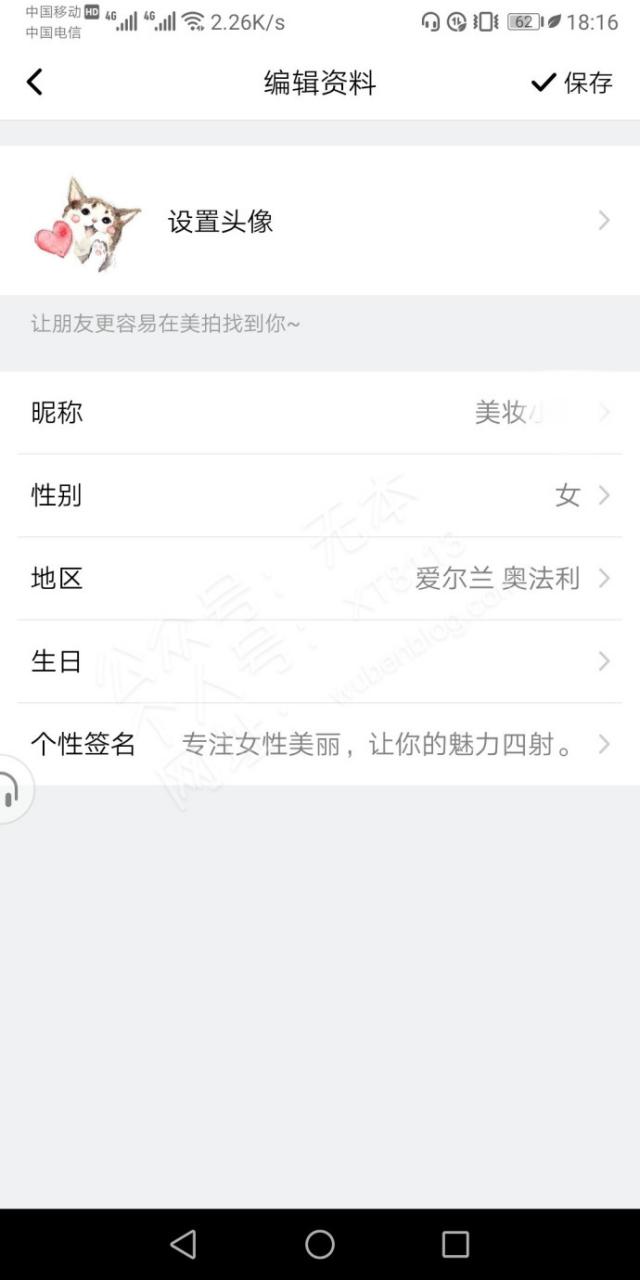Image resolution: width=640 pixels, height=1280 pixels.
Task: Edit the 昵称 nickname row
Action: pyautogui.click(x=320, y=412)
